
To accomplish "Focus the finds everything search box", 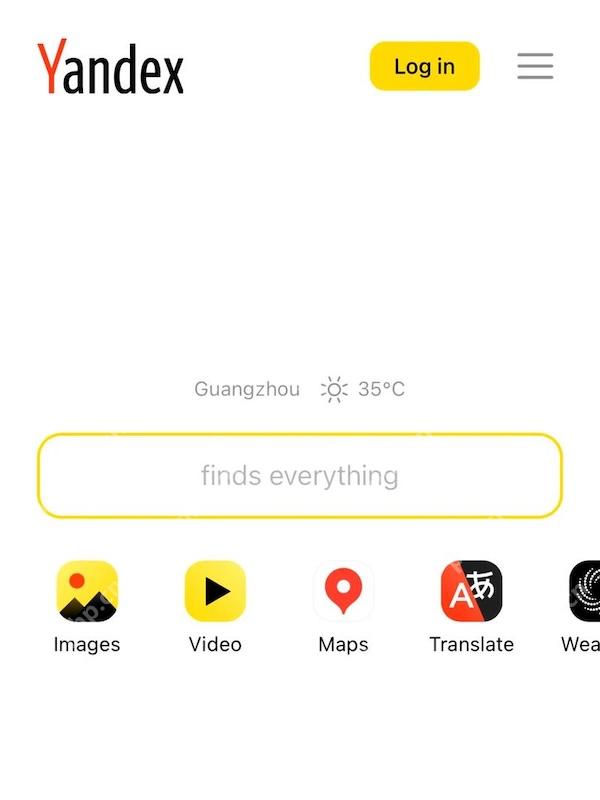I will pos(300,476).
